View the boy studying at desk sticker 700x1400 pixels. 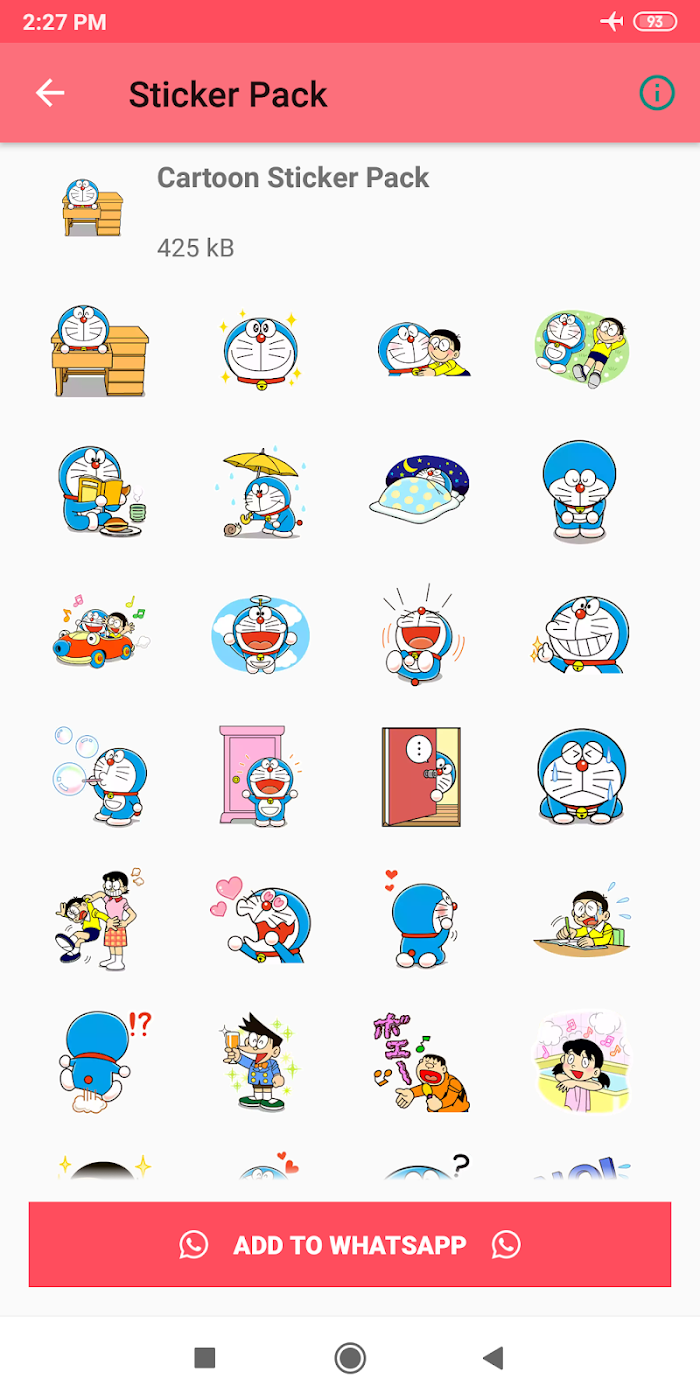[582, 918]
